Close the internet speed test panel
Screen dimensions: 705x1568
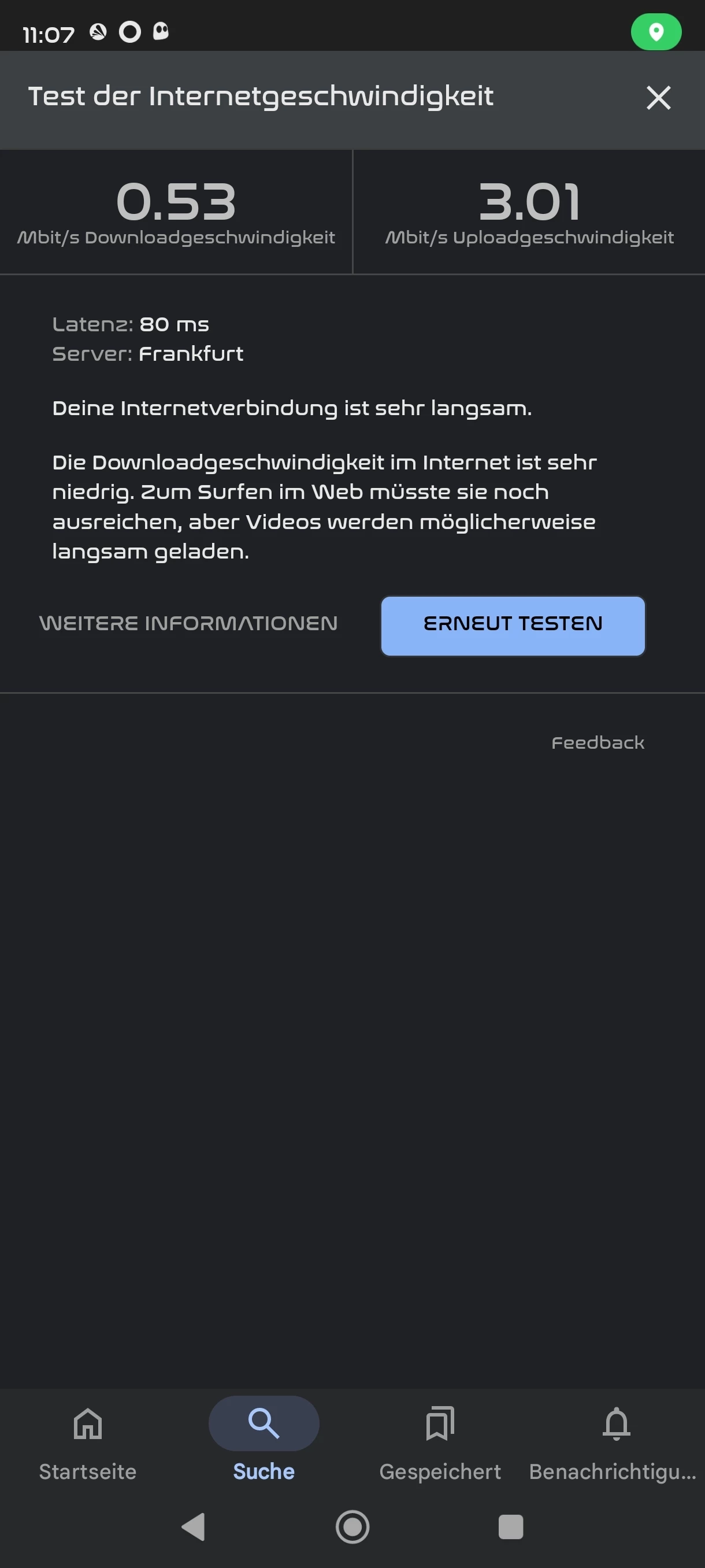point(658,97)
